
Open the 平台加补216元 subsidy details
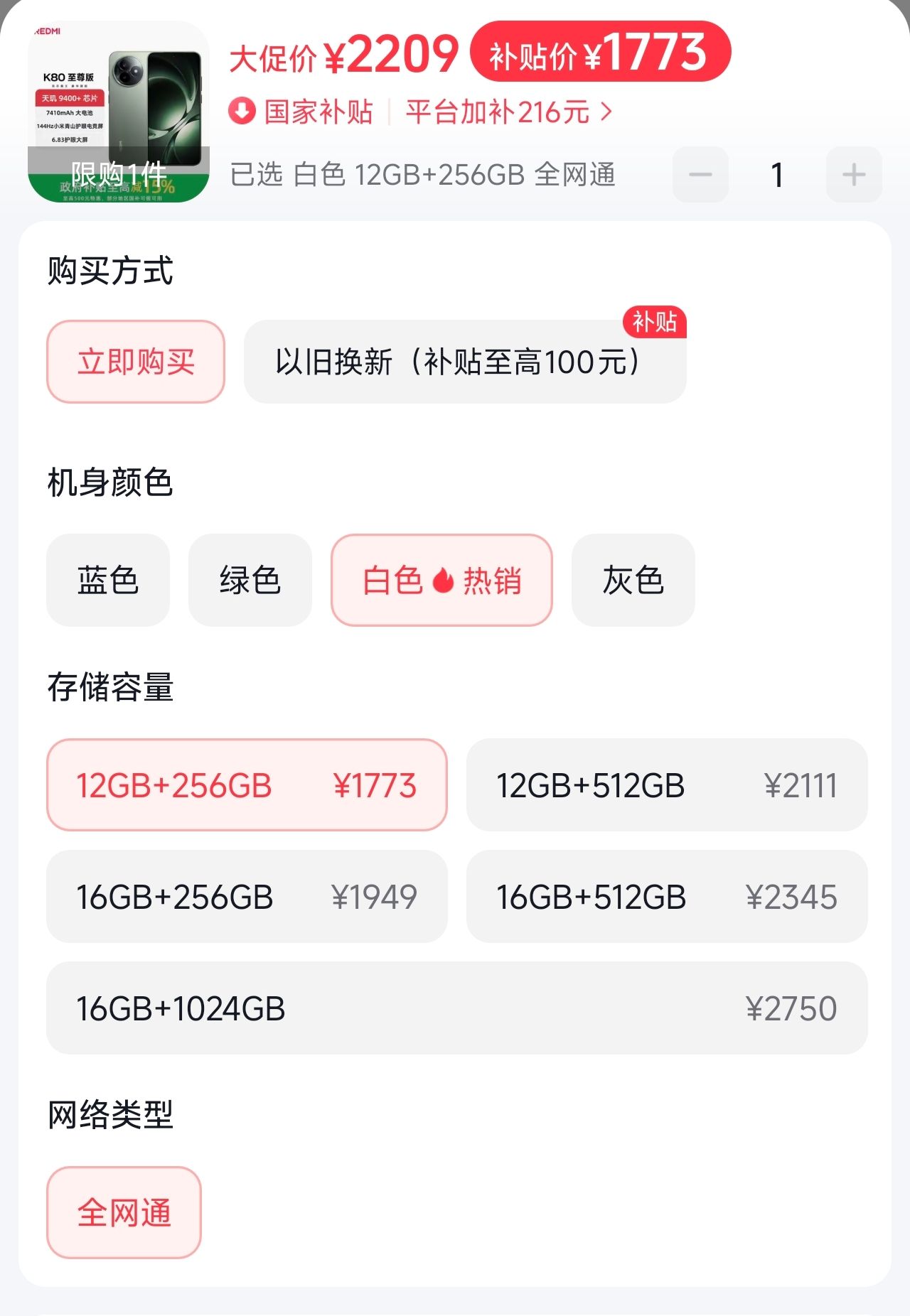point(508,112)
